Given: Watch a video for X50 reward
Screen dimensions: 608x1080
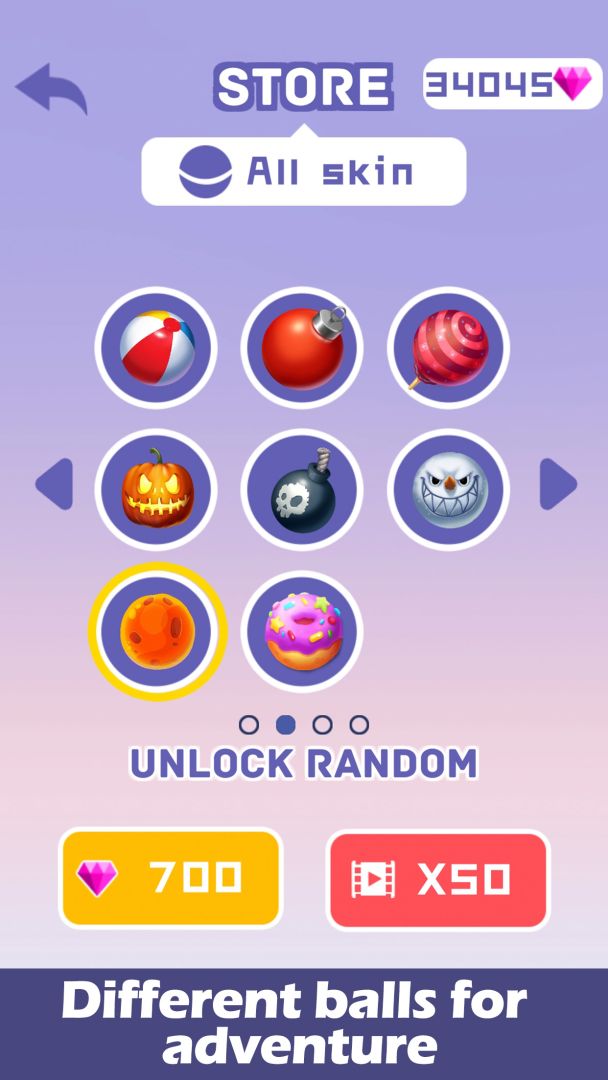Looking at the screenshot, I should click(x=438, y=879).
